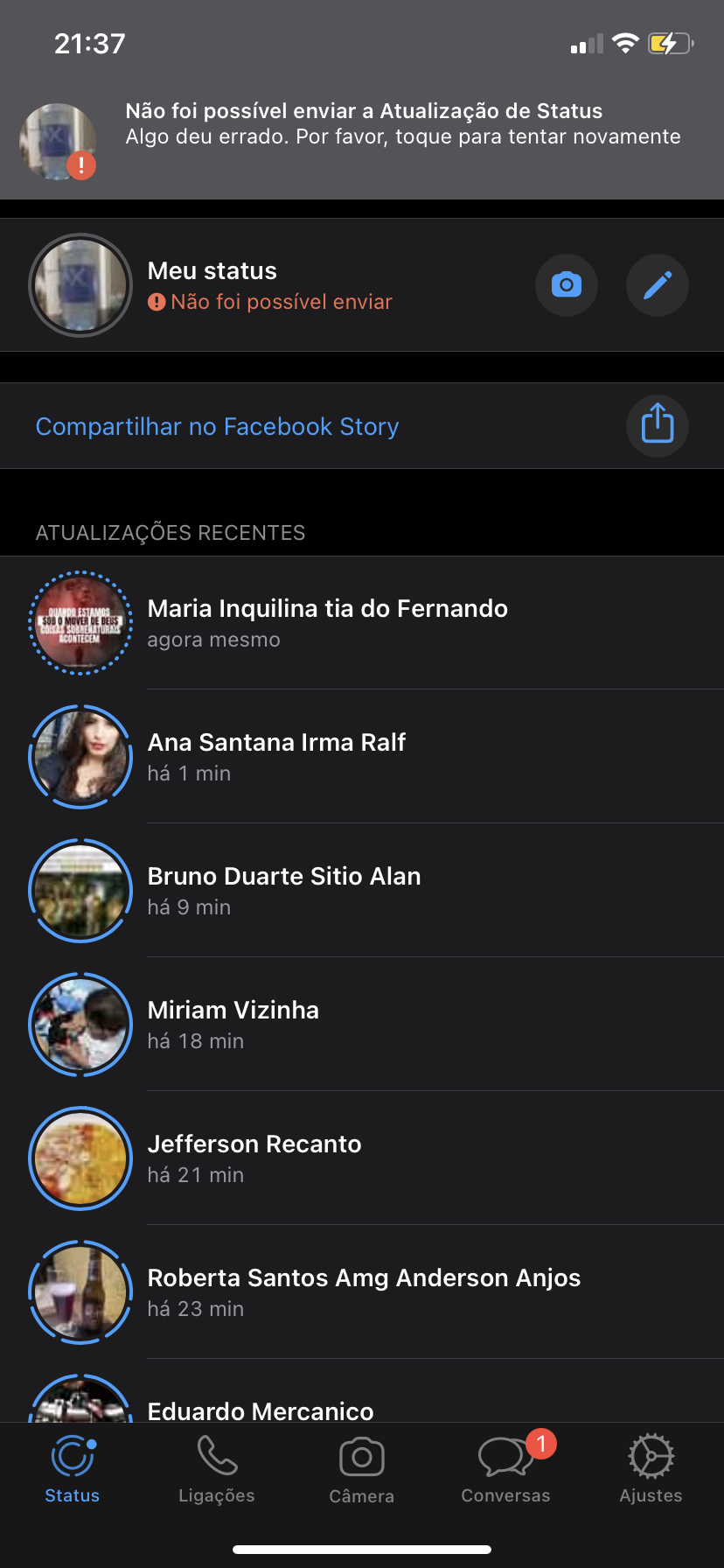Switch to the Conversas tab
The image size is (724, 1568).
(x=506, y=1470)
